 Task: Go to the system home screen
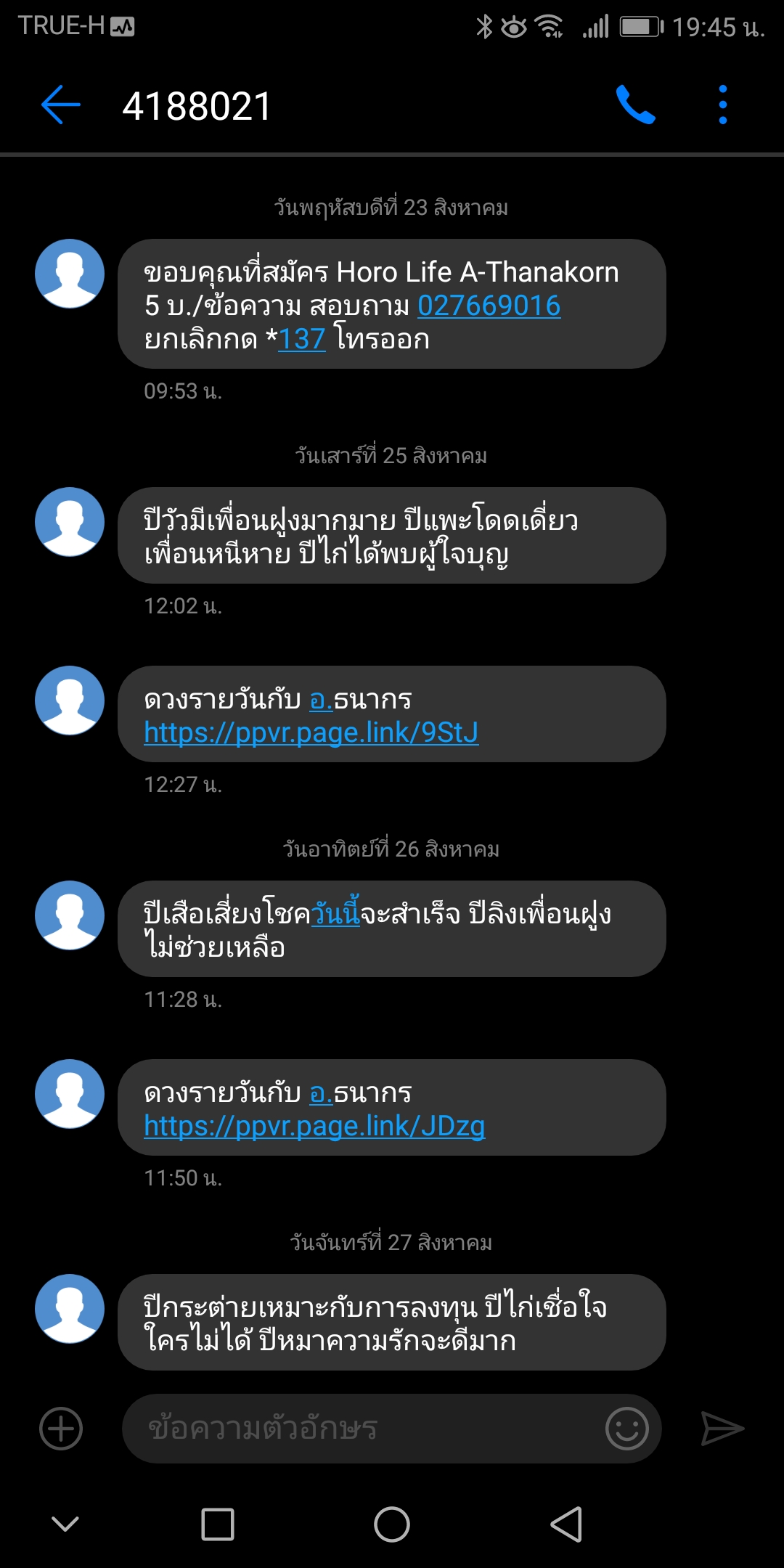coord(392,1524)
